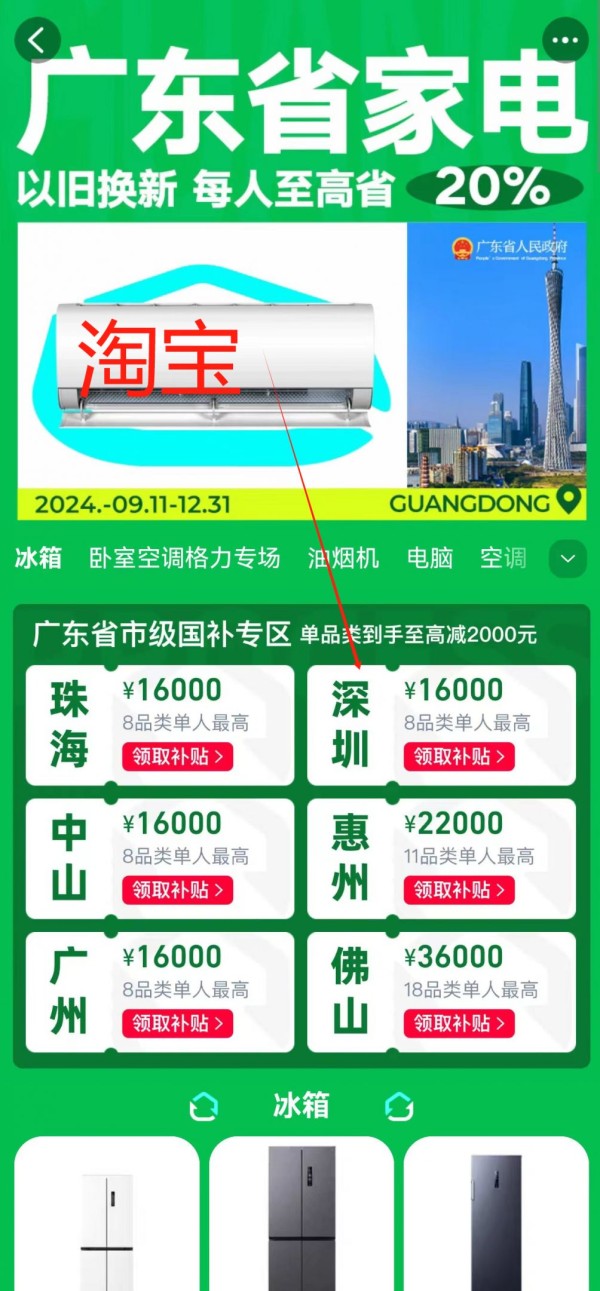Claim the 深圳 subsidy via 领取补贴

[459, 756]
